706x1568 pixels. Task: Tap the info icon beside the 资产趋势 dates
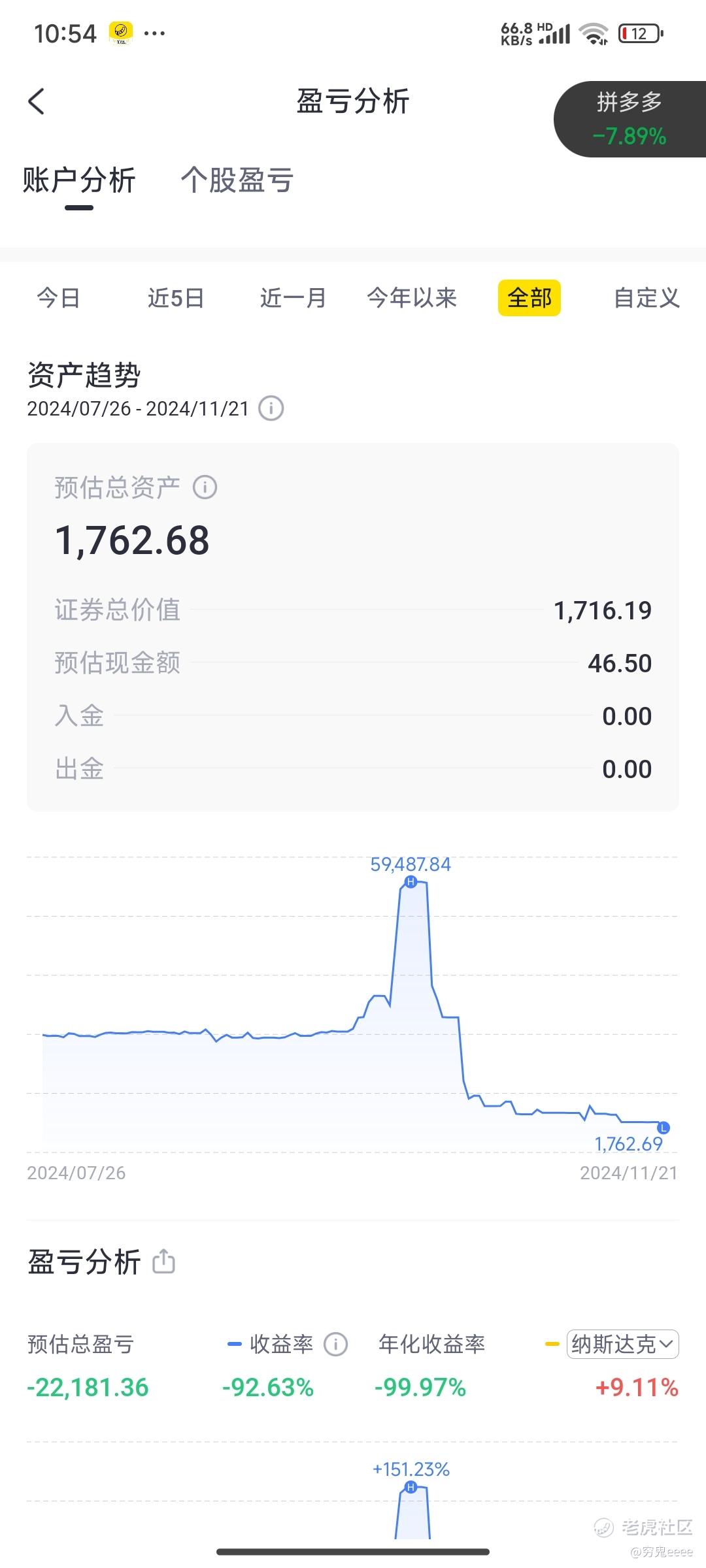(271, 408)
